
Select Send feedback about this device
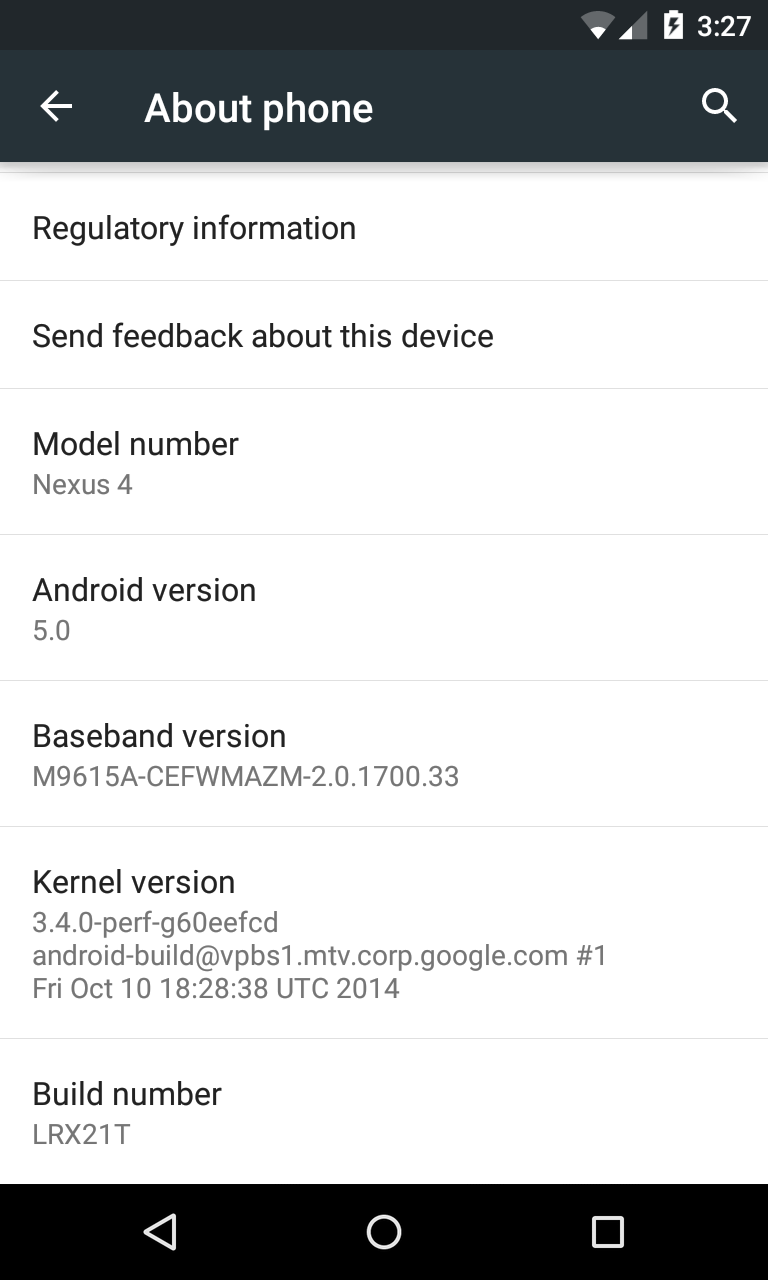(x=384, y=335)
